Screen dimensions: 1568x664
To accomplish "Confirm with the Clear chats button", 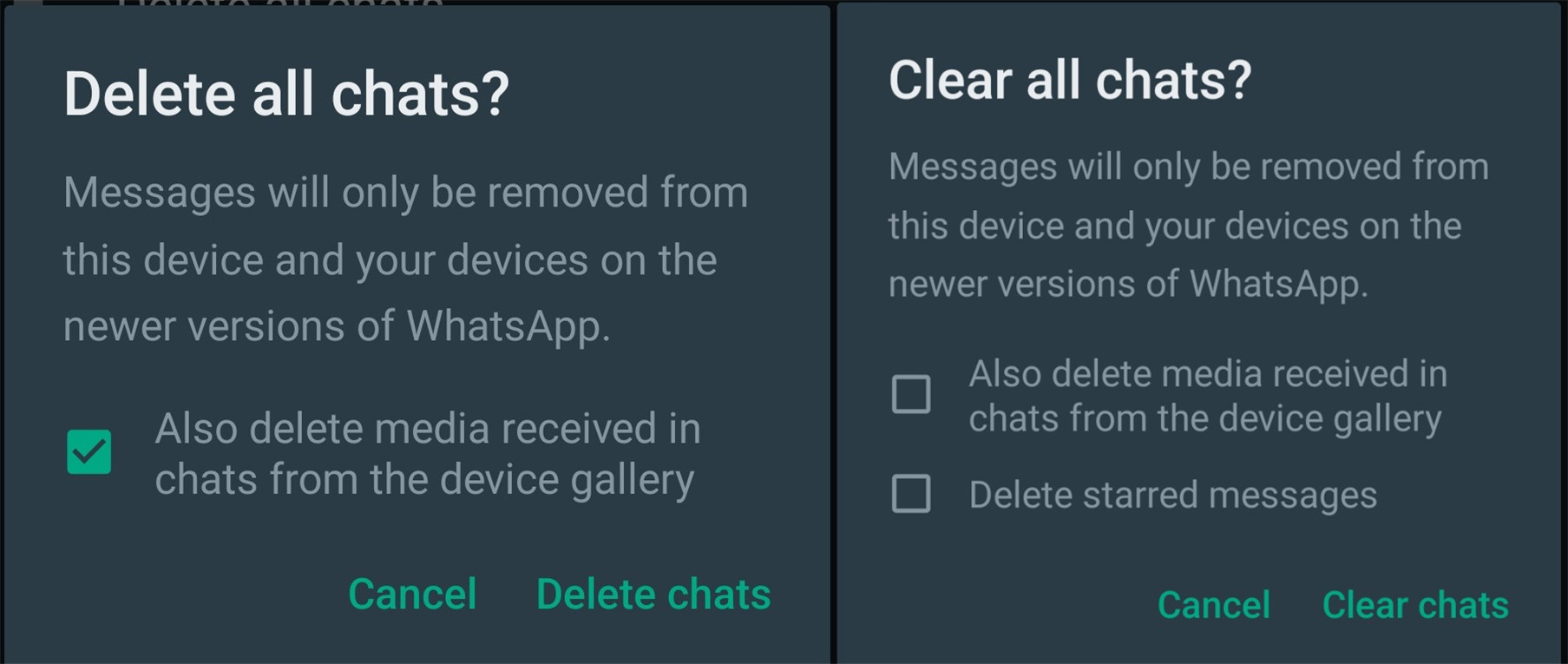I will pos(1414,605).
